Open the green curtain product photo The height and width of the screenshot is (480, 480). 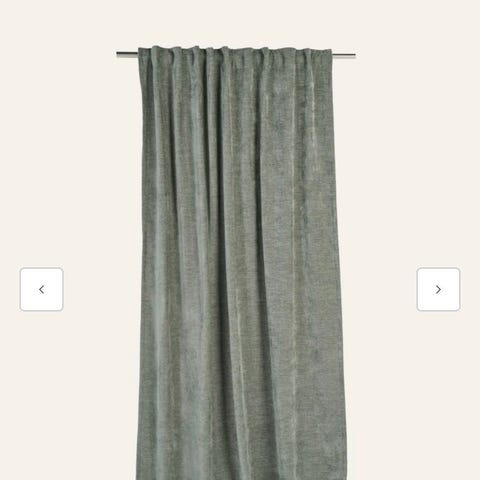240,263
